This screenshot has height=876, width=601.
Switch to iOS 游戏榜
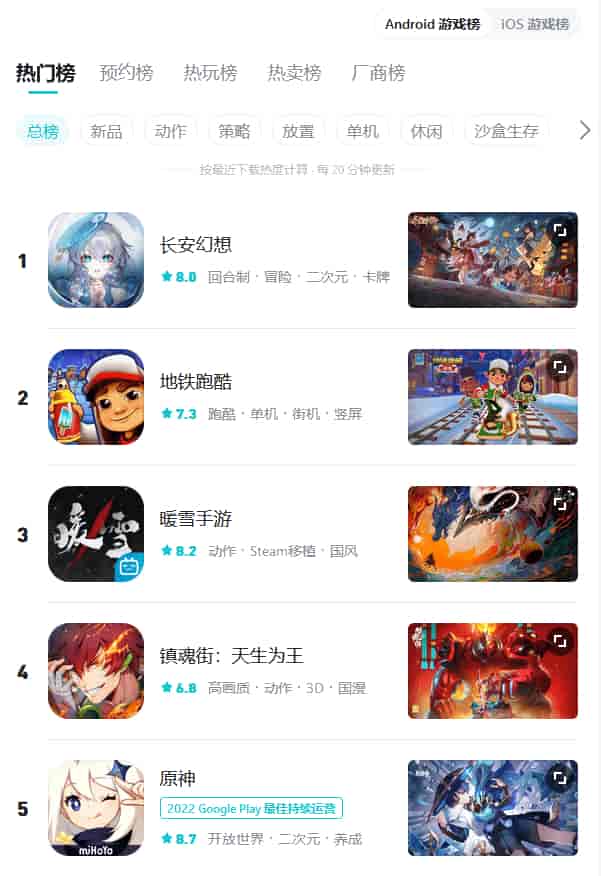point(534,24)
